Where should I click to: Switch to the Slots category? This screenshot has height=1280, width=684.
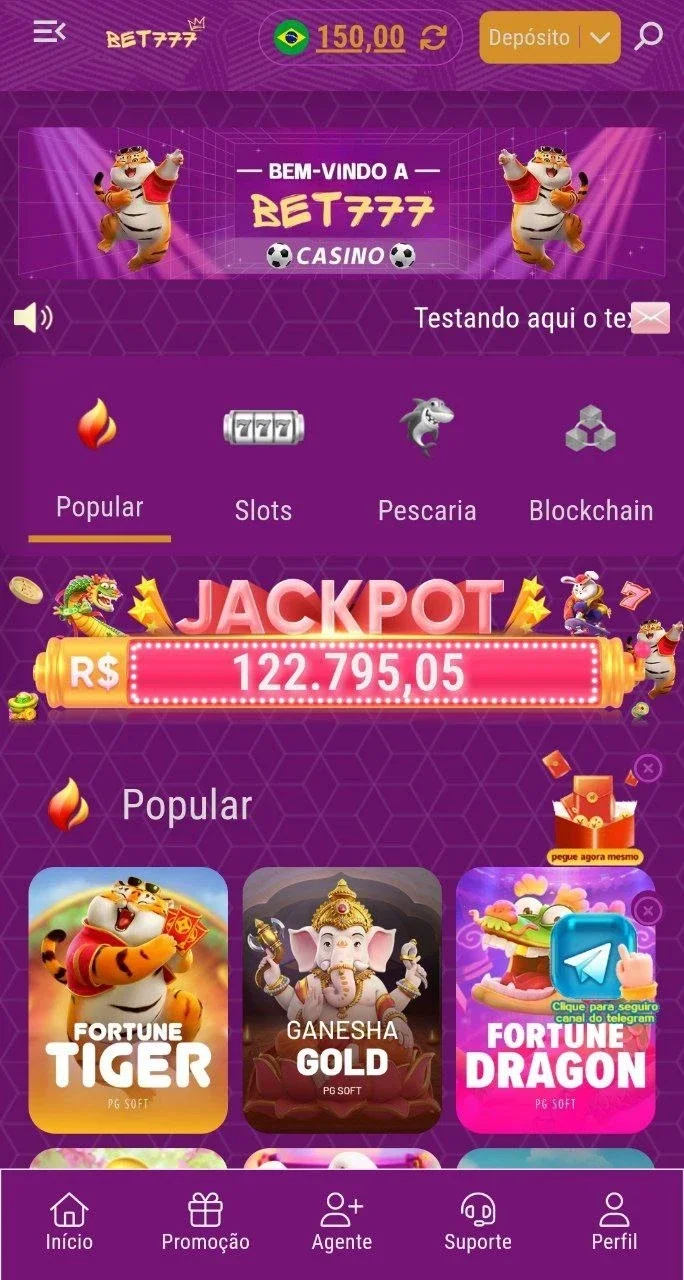pyautogui.click(x=264, y=459)
